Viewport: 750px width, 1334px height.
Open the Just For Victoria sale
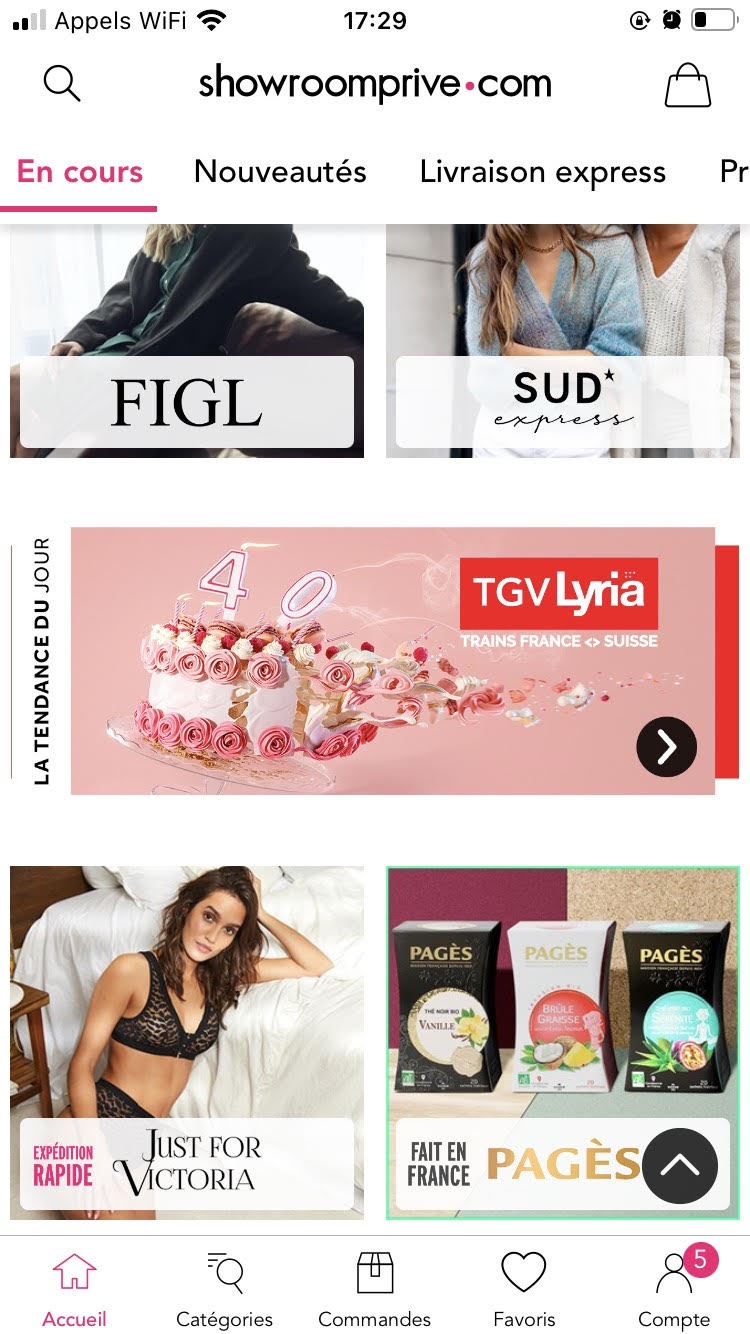click(187, 1042)
